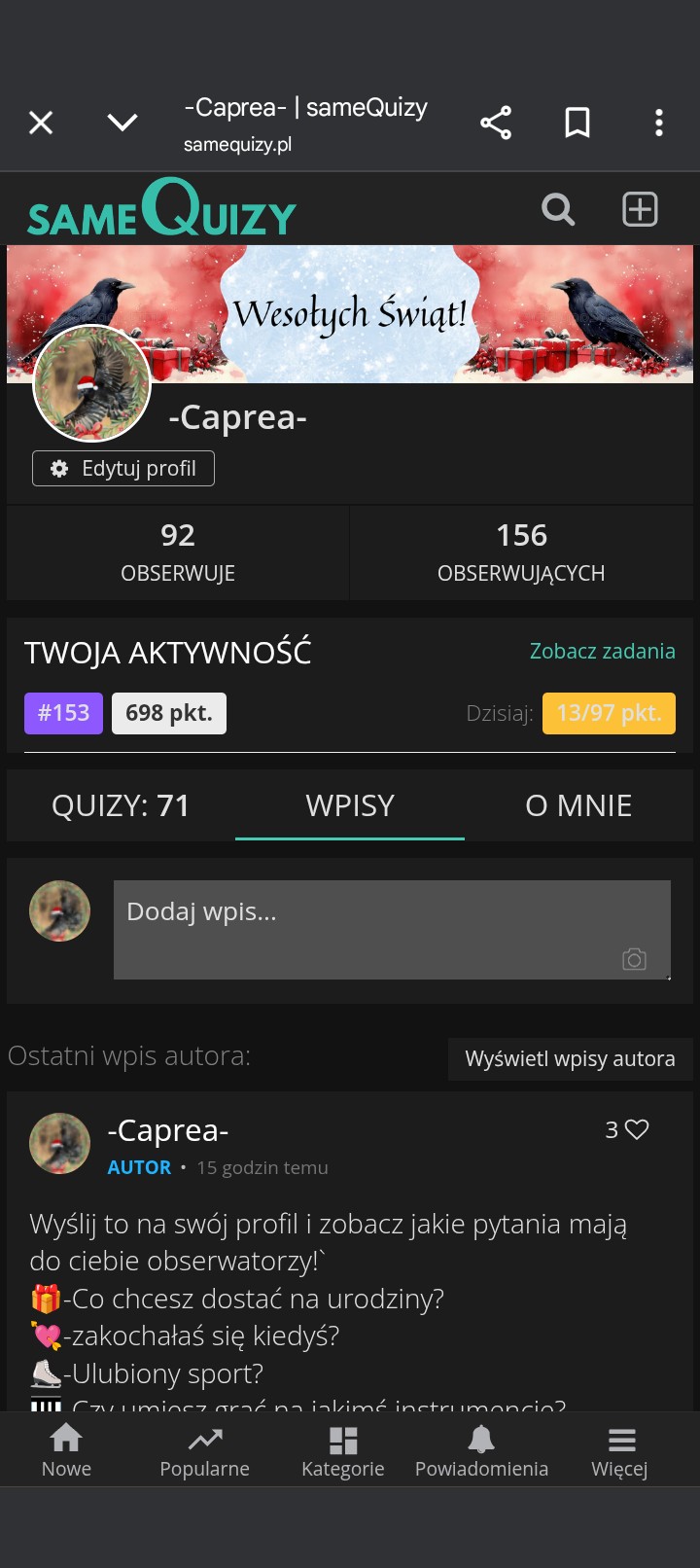Expand the page info chevron
700x1568 pixels.
(x=122, y=123)
